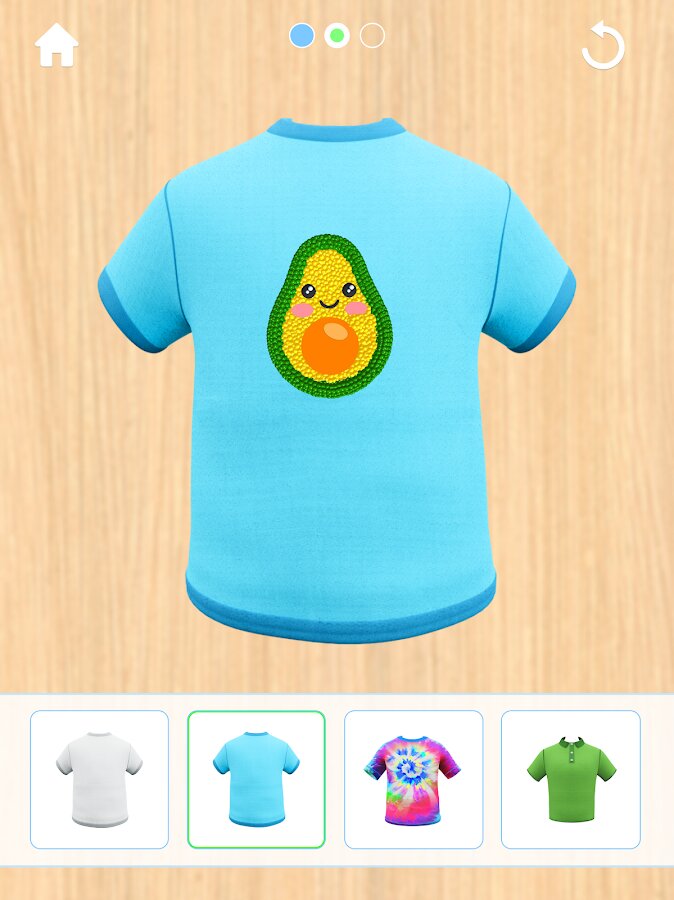Choose the white t-shirt

click(99, 779)
